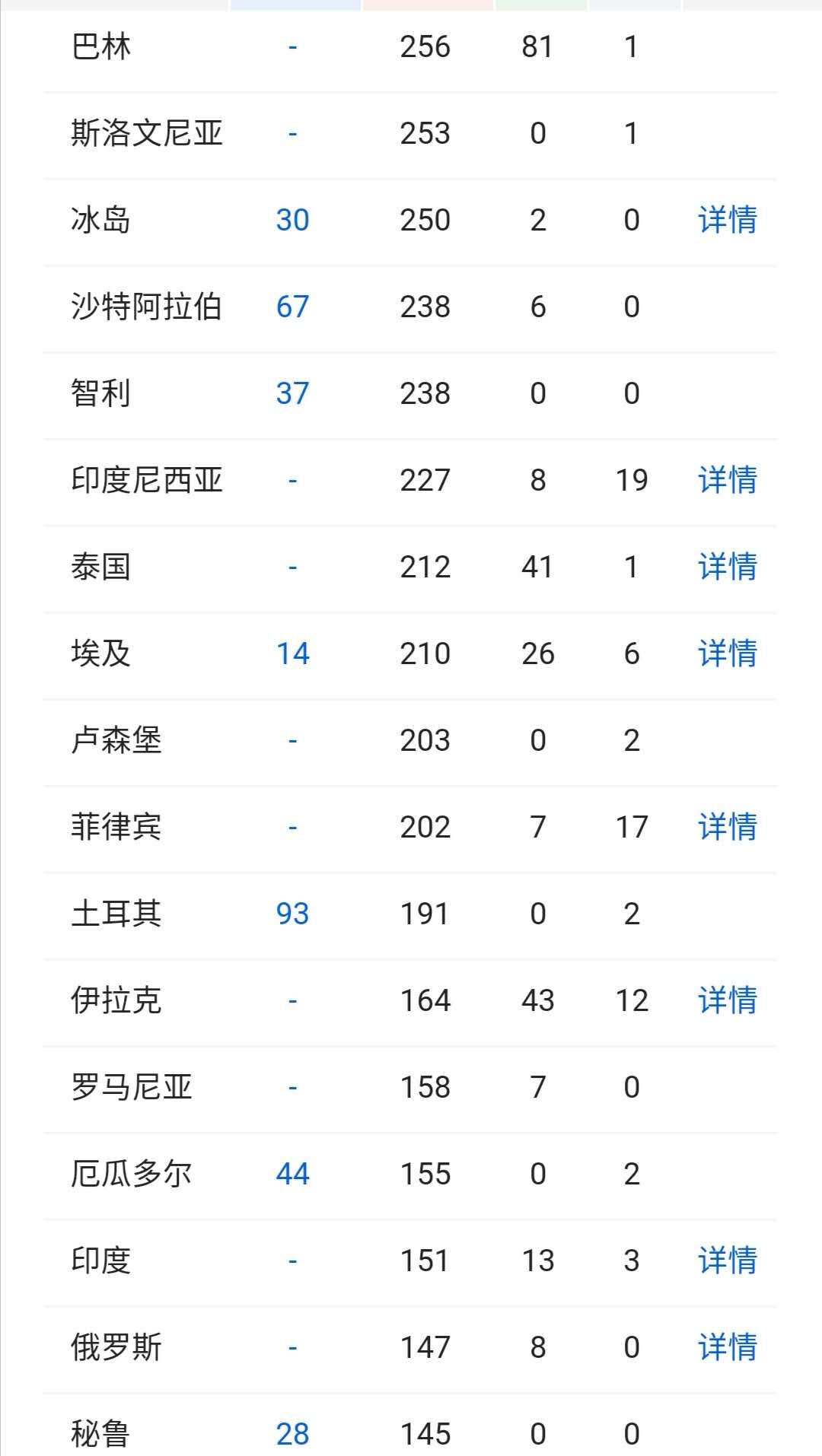View 印度尼西亚 details
This screenshot has width=822, height=1456.
[x=727, y=480]
